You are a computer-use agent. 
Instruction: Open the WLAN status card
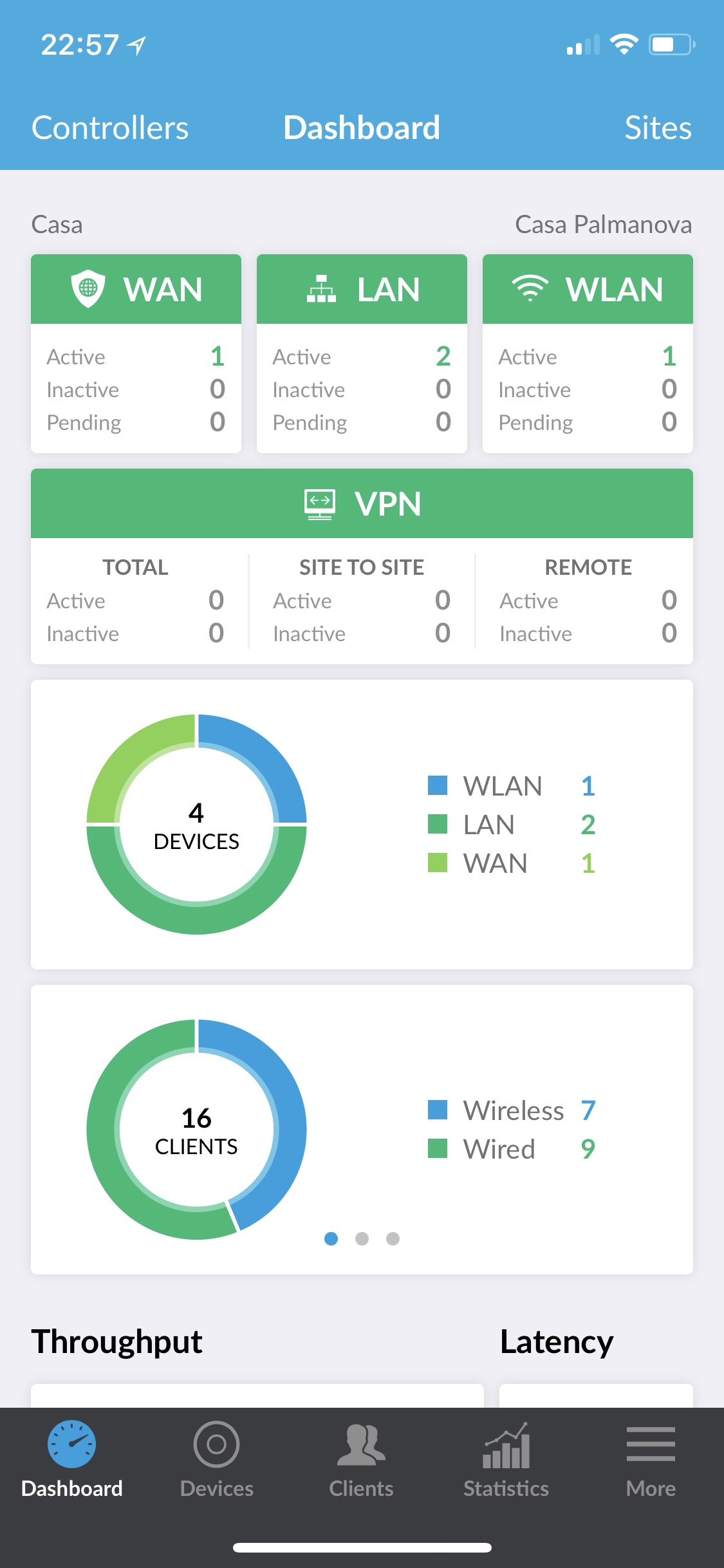click(588, 353)
